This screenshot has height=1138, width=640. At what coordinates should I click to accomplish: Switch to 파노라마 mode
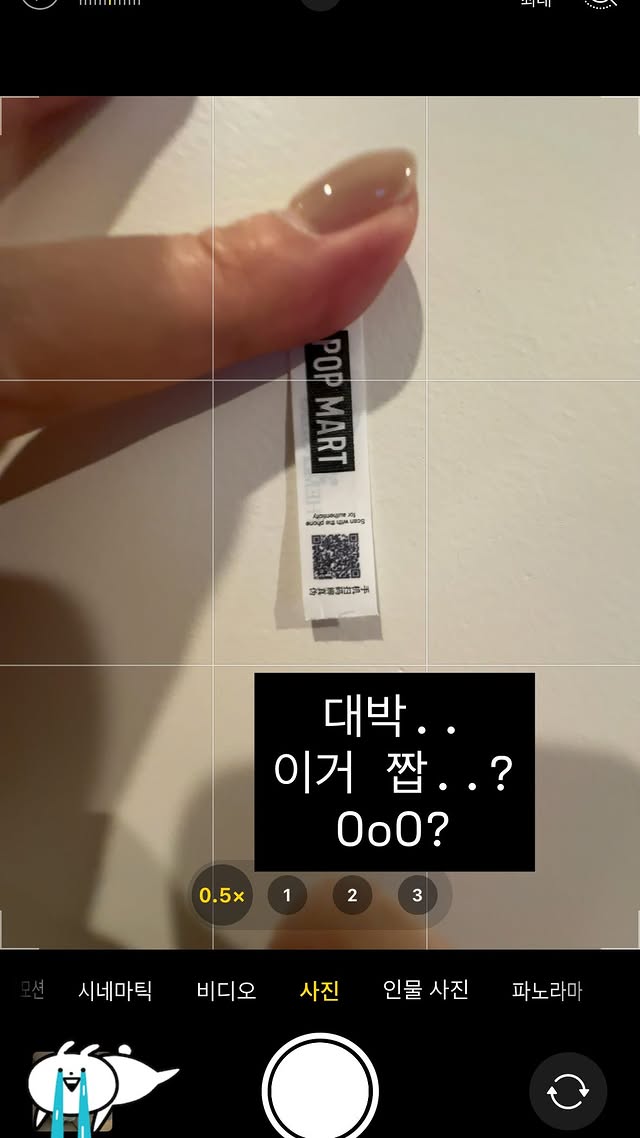546,991
